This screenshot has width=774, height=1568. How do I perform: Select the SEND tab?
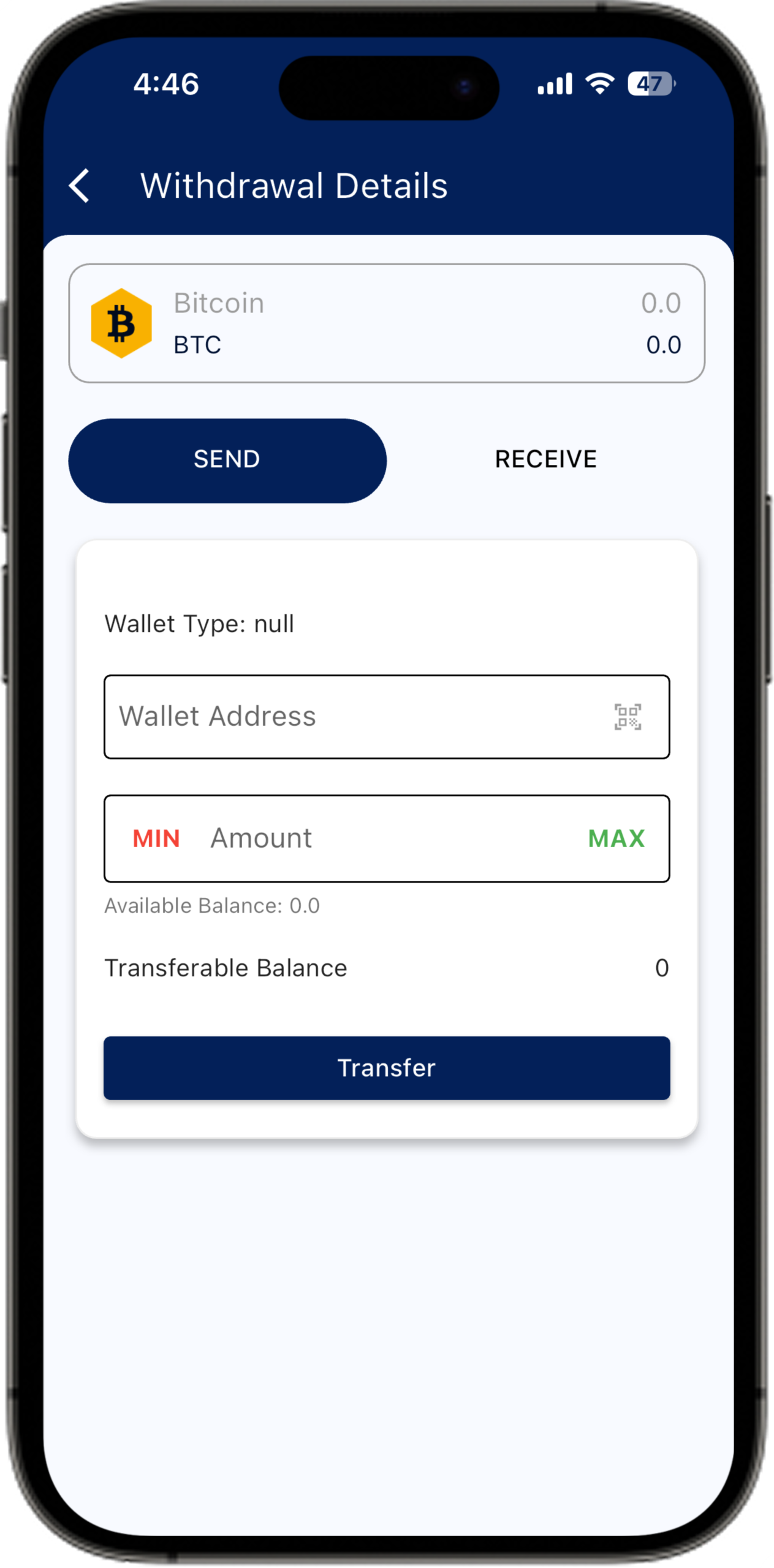click(227, 460)
